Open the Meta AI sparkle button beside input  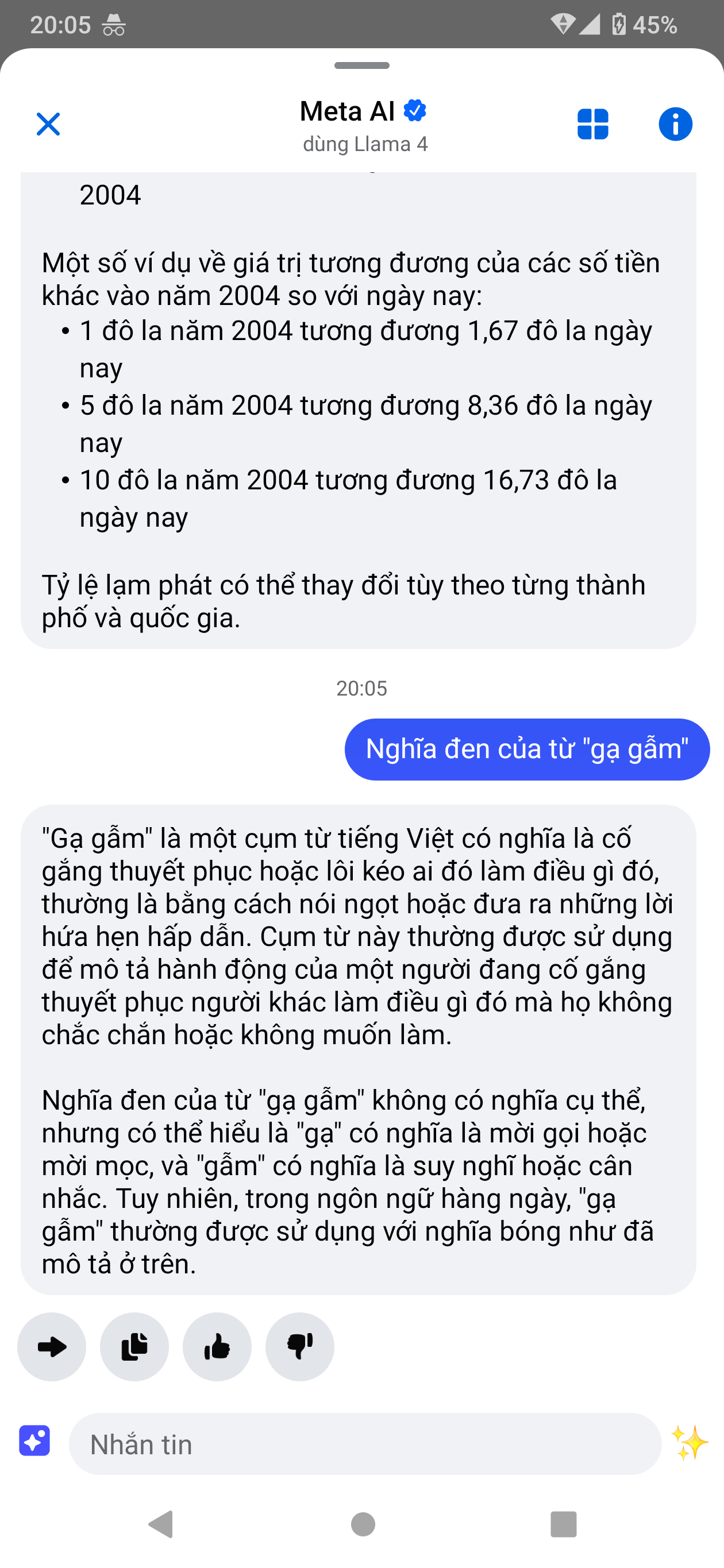pyautogui.click(x=34, y=1441)
